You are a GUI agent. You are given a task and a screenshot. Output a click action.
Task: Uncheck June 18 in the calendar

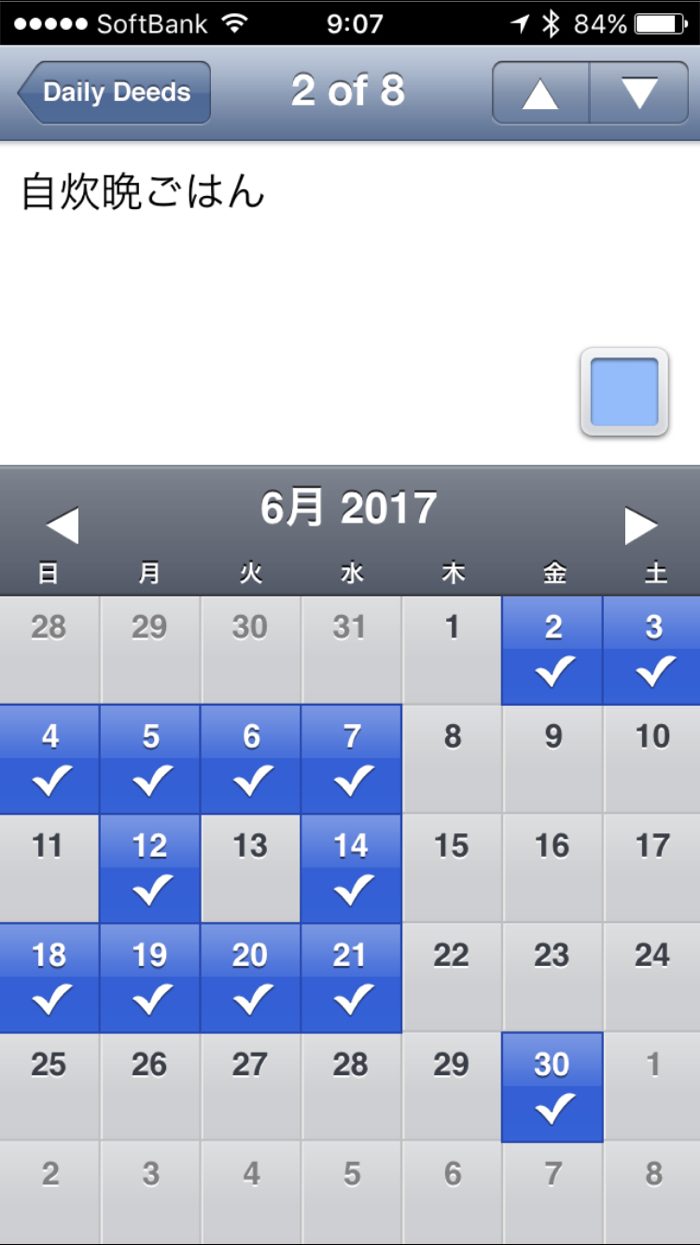(49, 978)
